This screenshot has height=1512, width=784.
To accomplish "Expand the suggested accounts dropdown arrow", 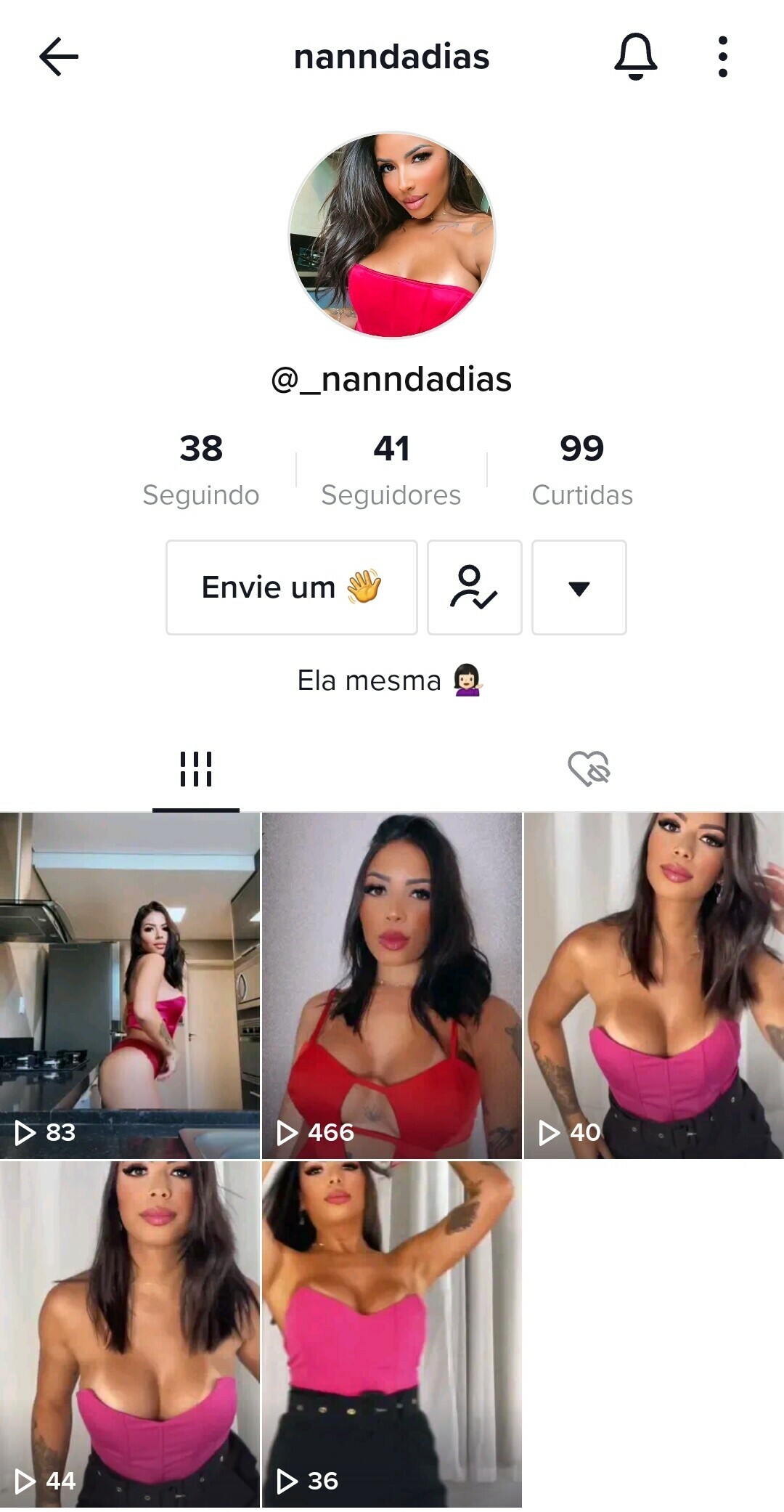I will (579, 588).
